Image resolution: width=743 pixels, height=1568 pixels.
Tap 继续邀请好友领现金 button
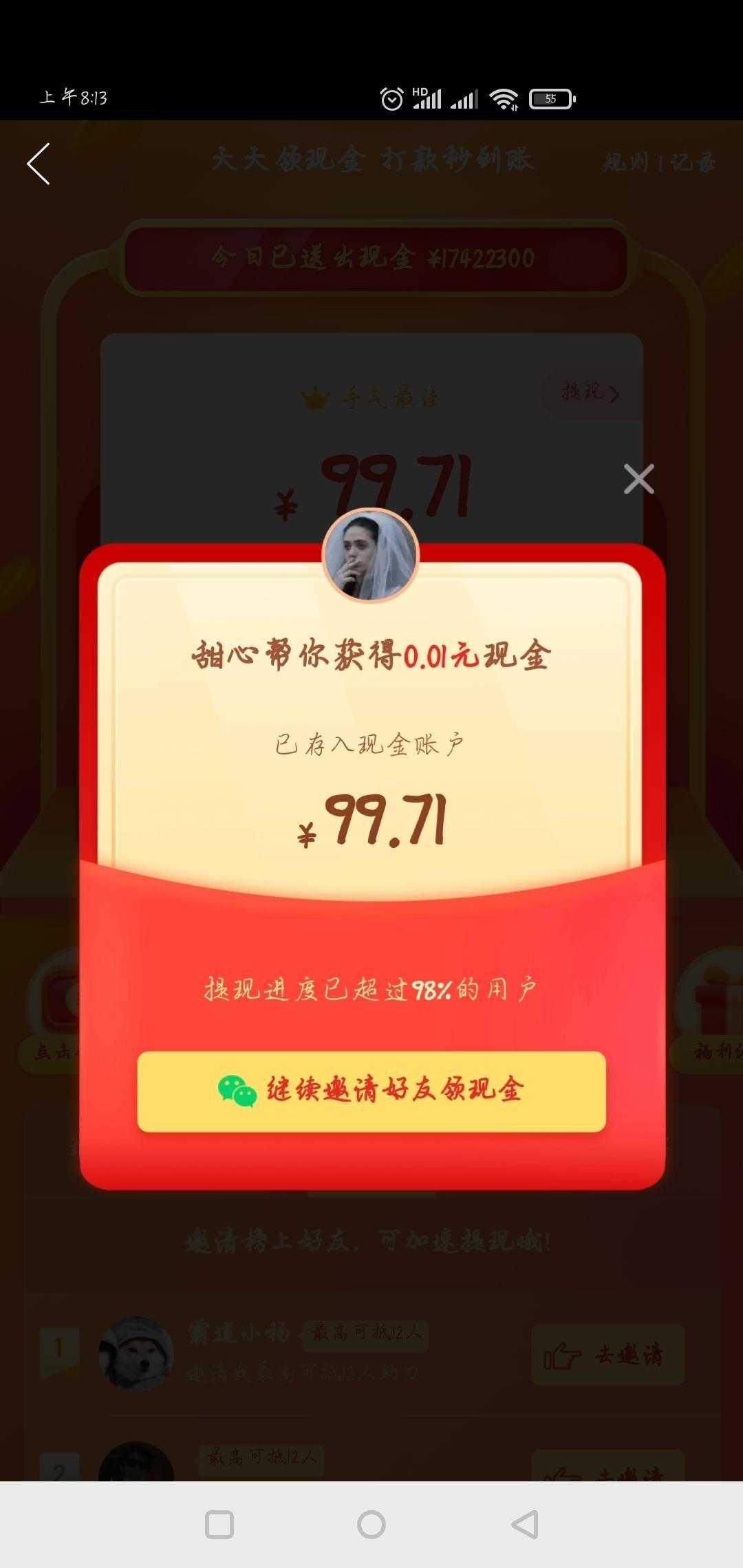[x=371, y=1091]
